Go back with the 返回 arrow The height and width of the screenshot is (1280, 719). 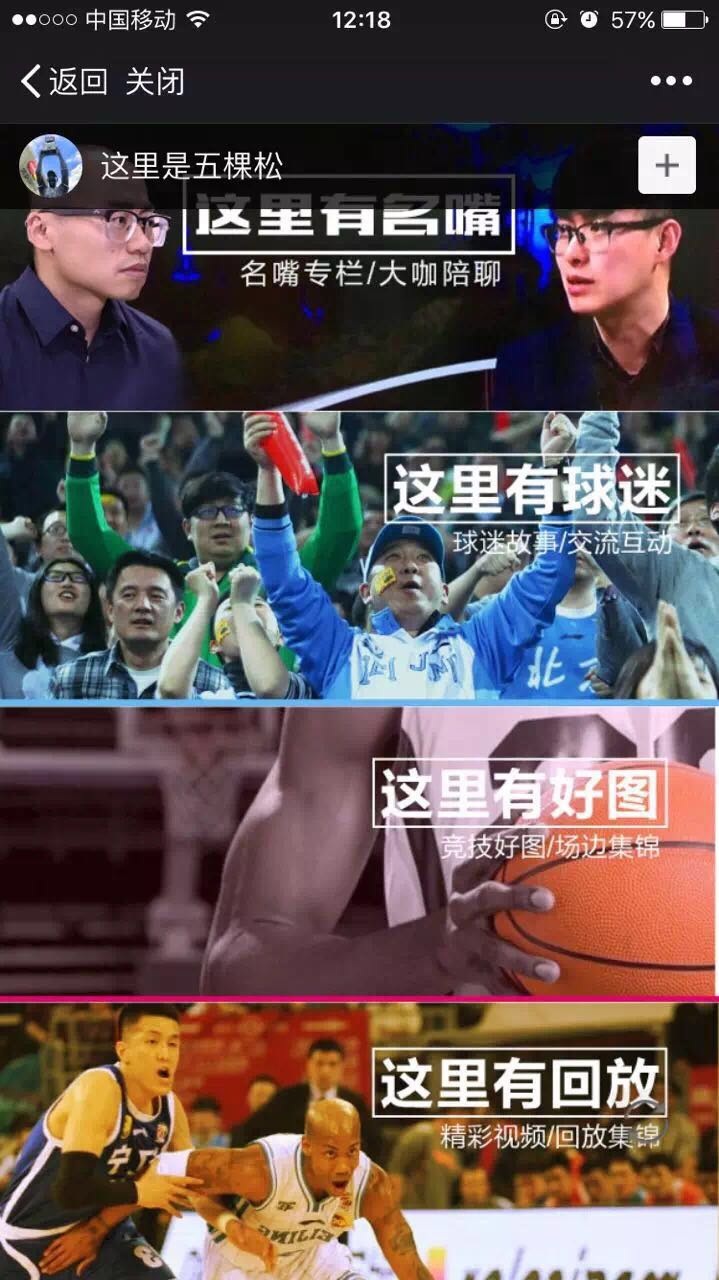(62, 81)
